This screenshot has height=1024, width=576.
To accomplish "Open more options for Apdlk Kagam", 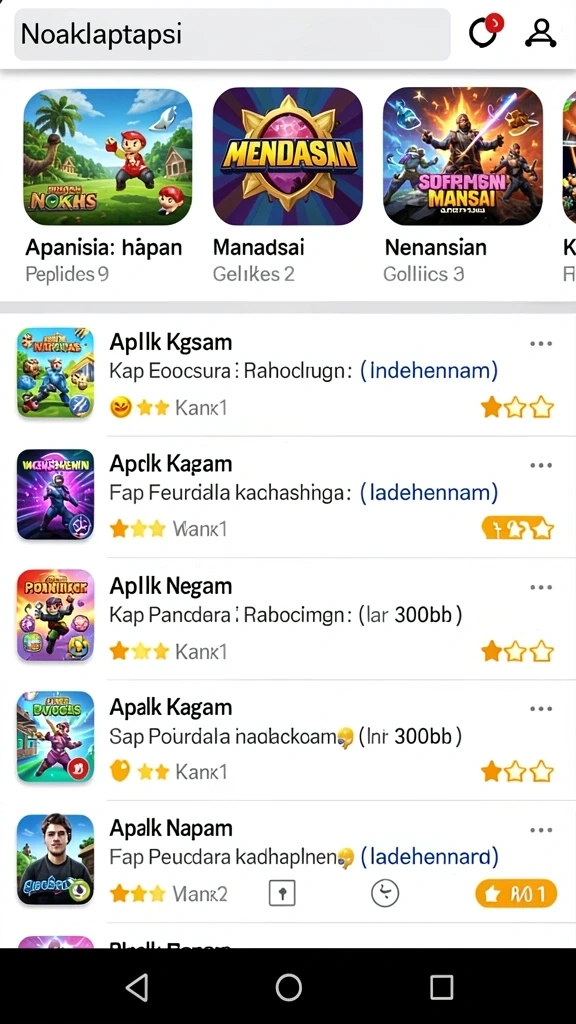I will tap(541, 465).
